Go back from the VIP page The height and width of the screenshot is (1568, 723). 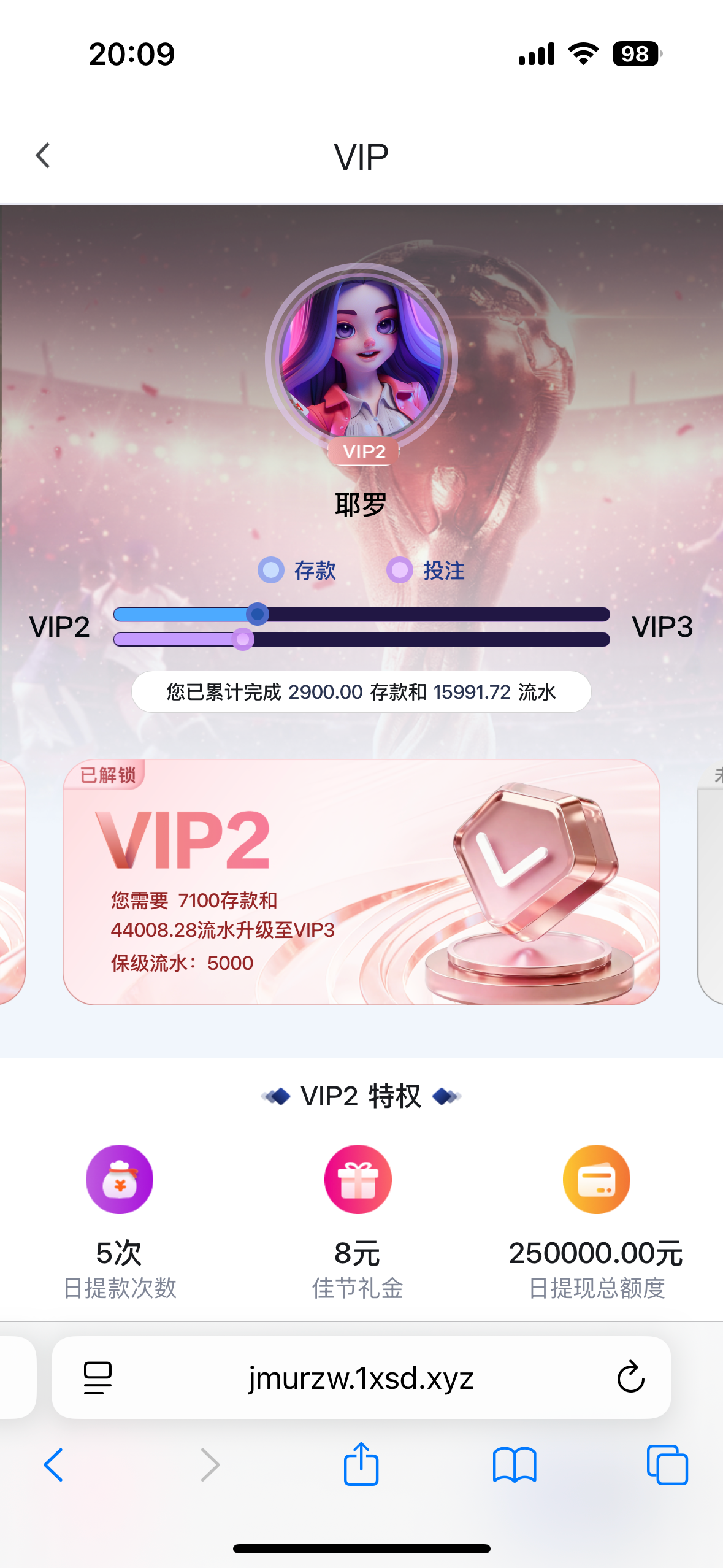(43, 156)
